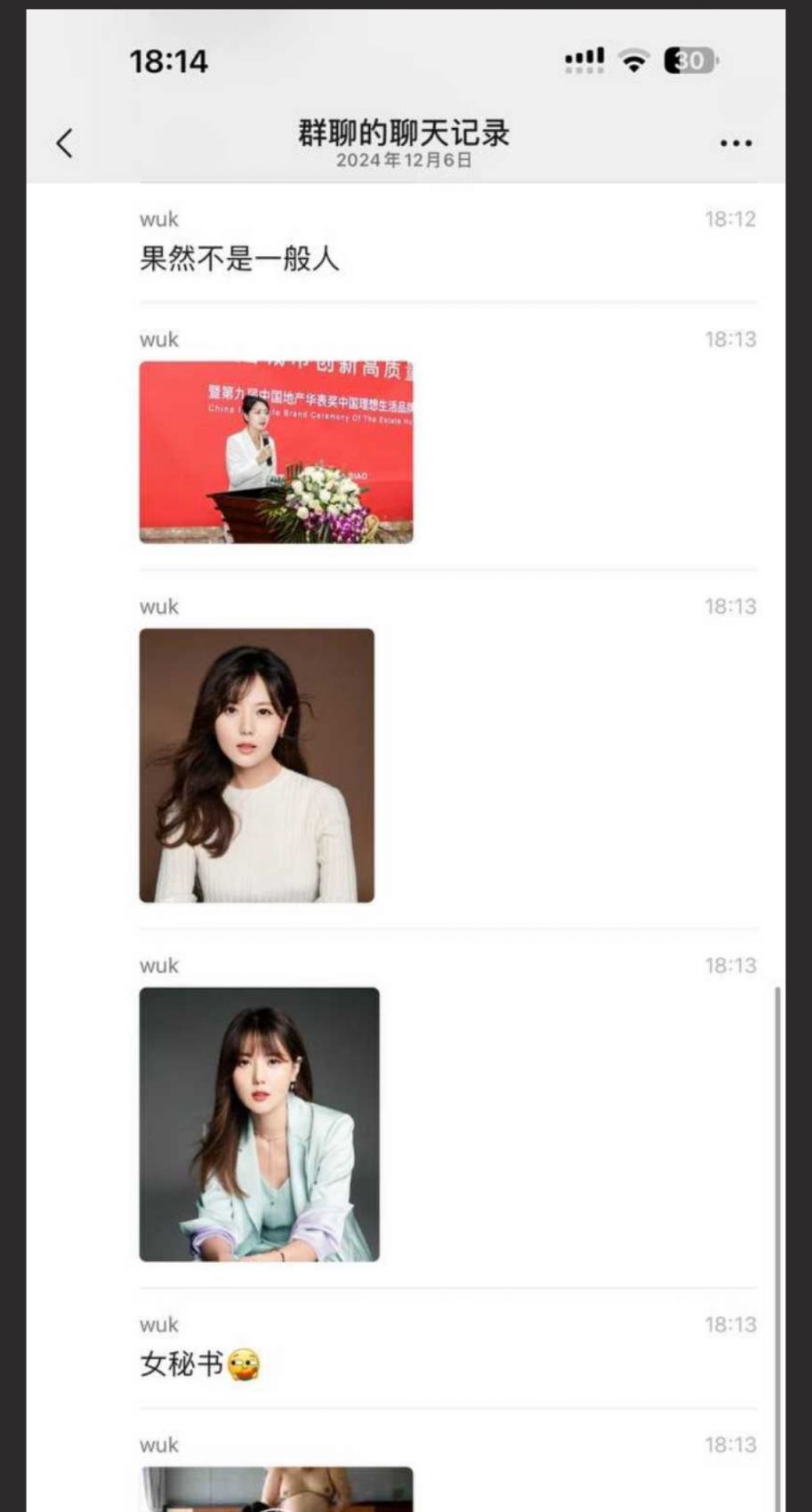812x1512 pixels.
Task: Open the red conference stage photo
Action: [x=275, y=450]
